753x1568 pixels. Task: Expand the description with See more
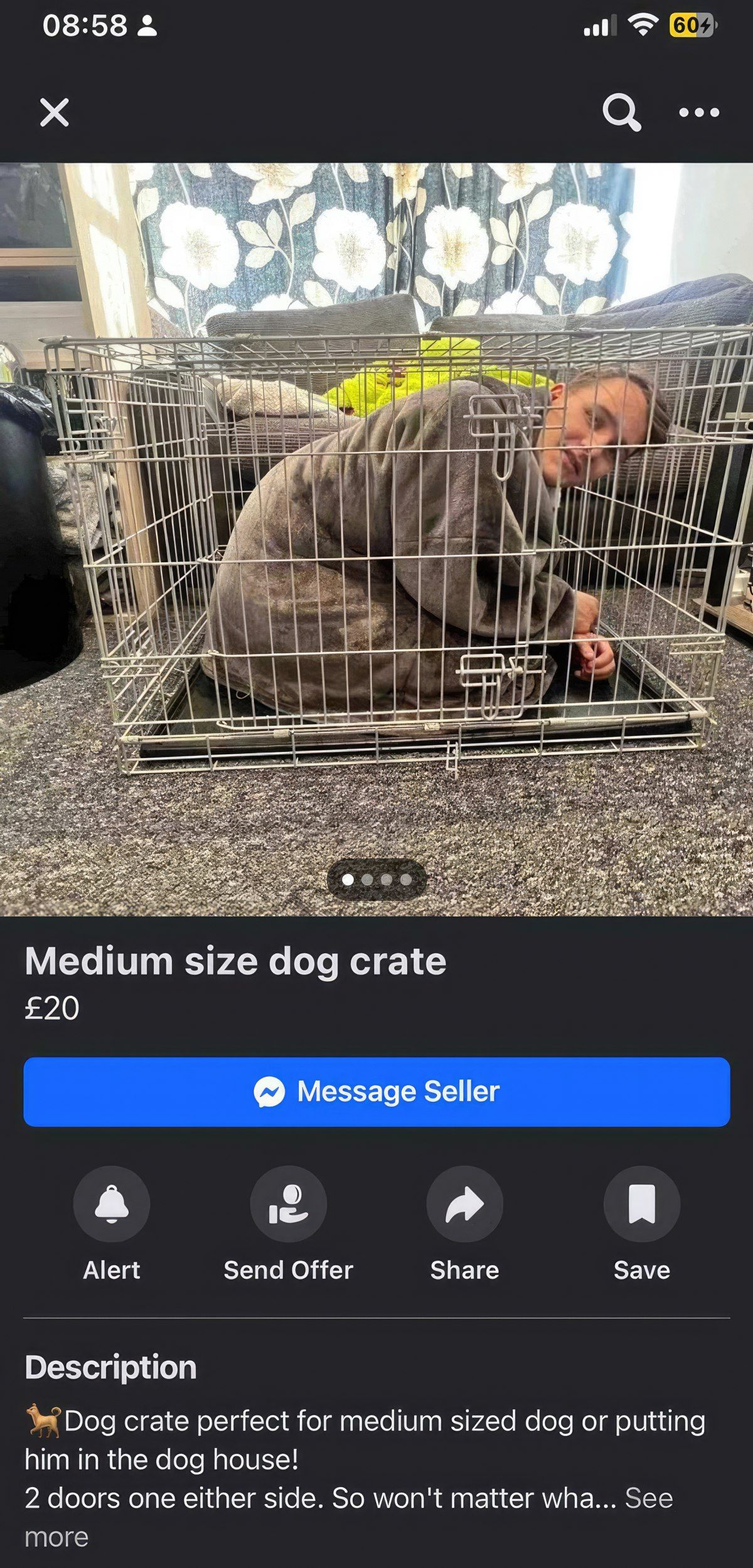click(648, 1499)
